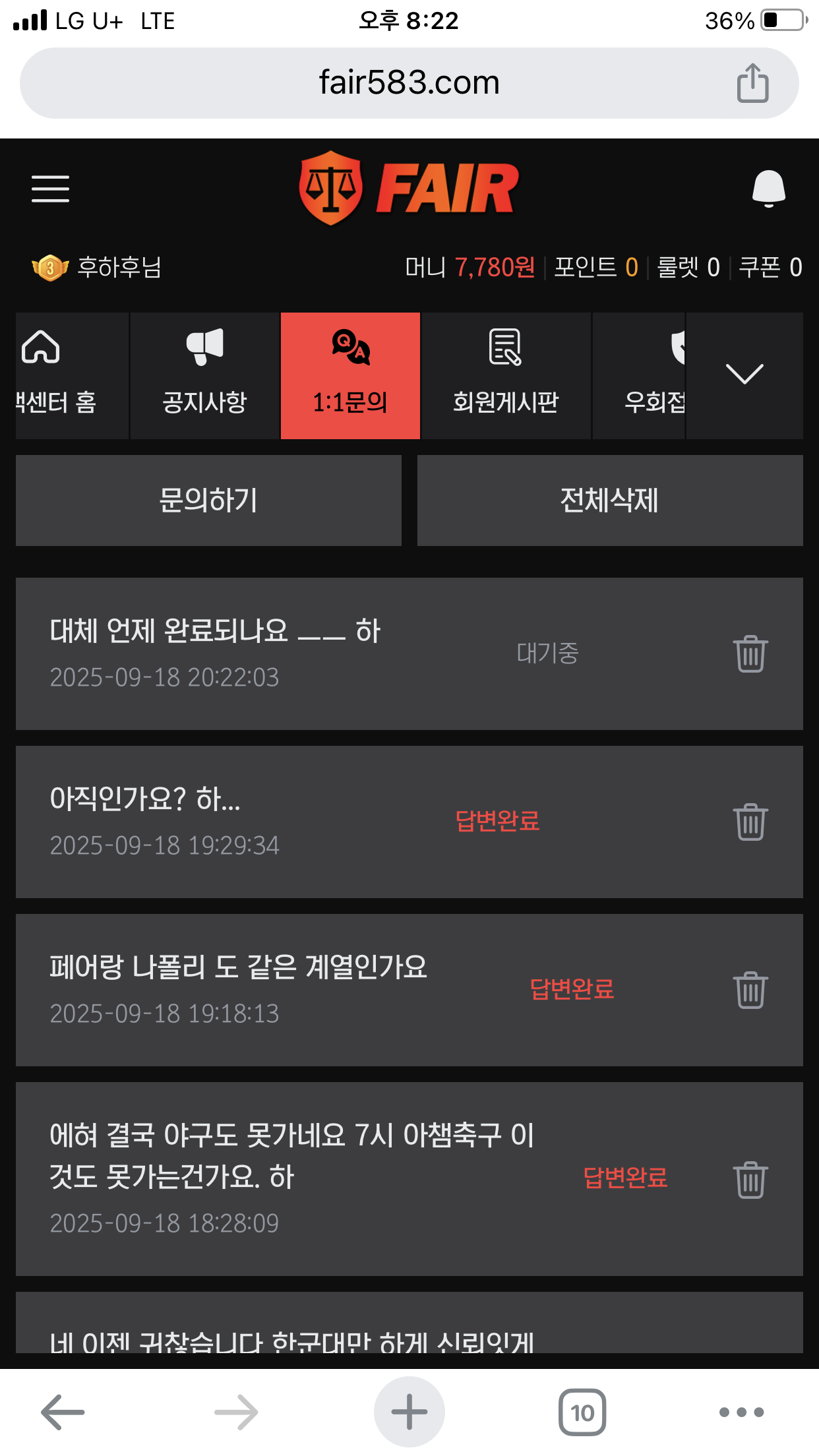
Task: Tap the fair583.com address bar
Action: tap(409, 83)
